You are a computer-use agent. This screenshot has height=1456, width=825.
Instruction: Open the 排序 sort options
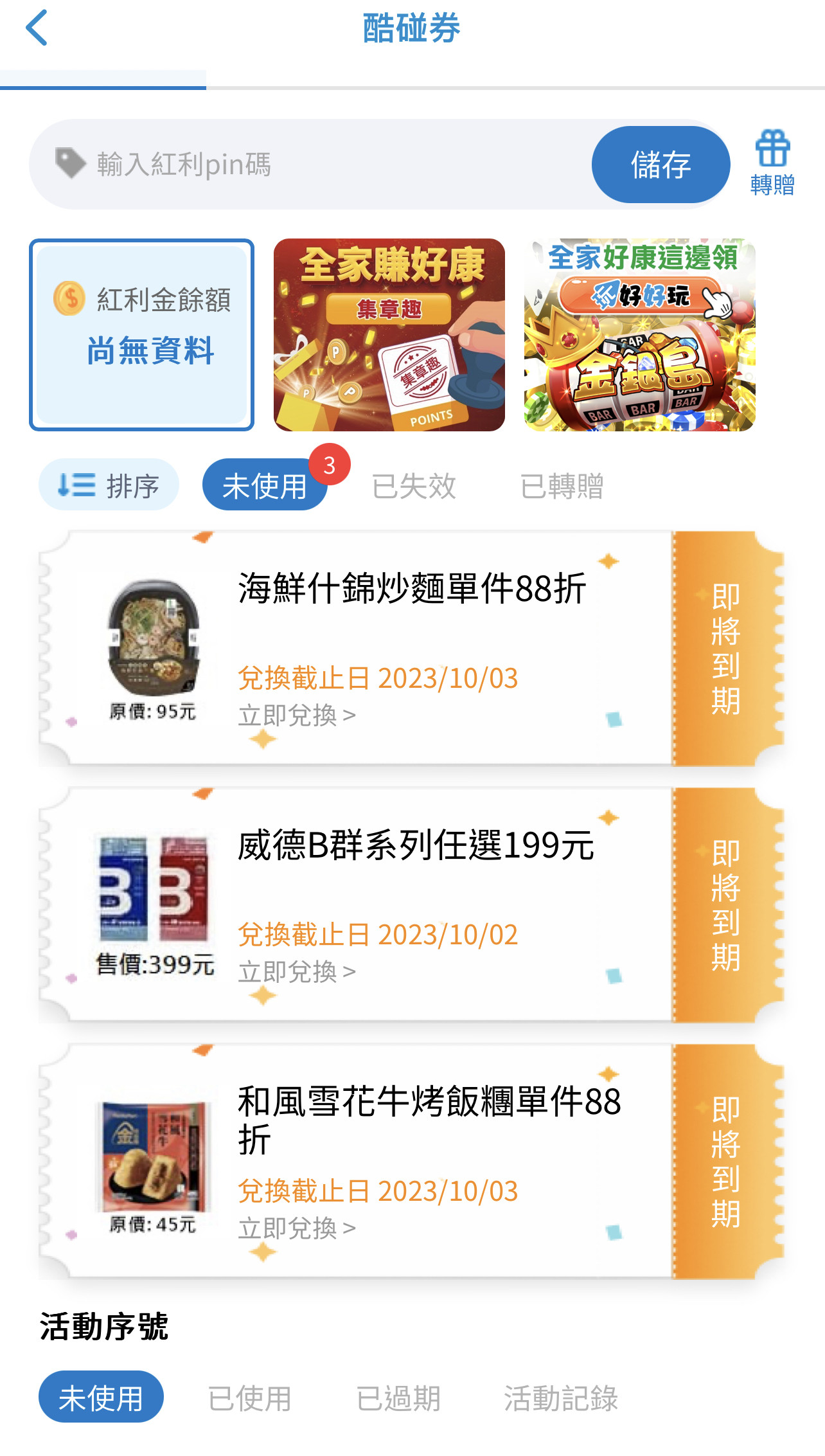tap(109, 485)
